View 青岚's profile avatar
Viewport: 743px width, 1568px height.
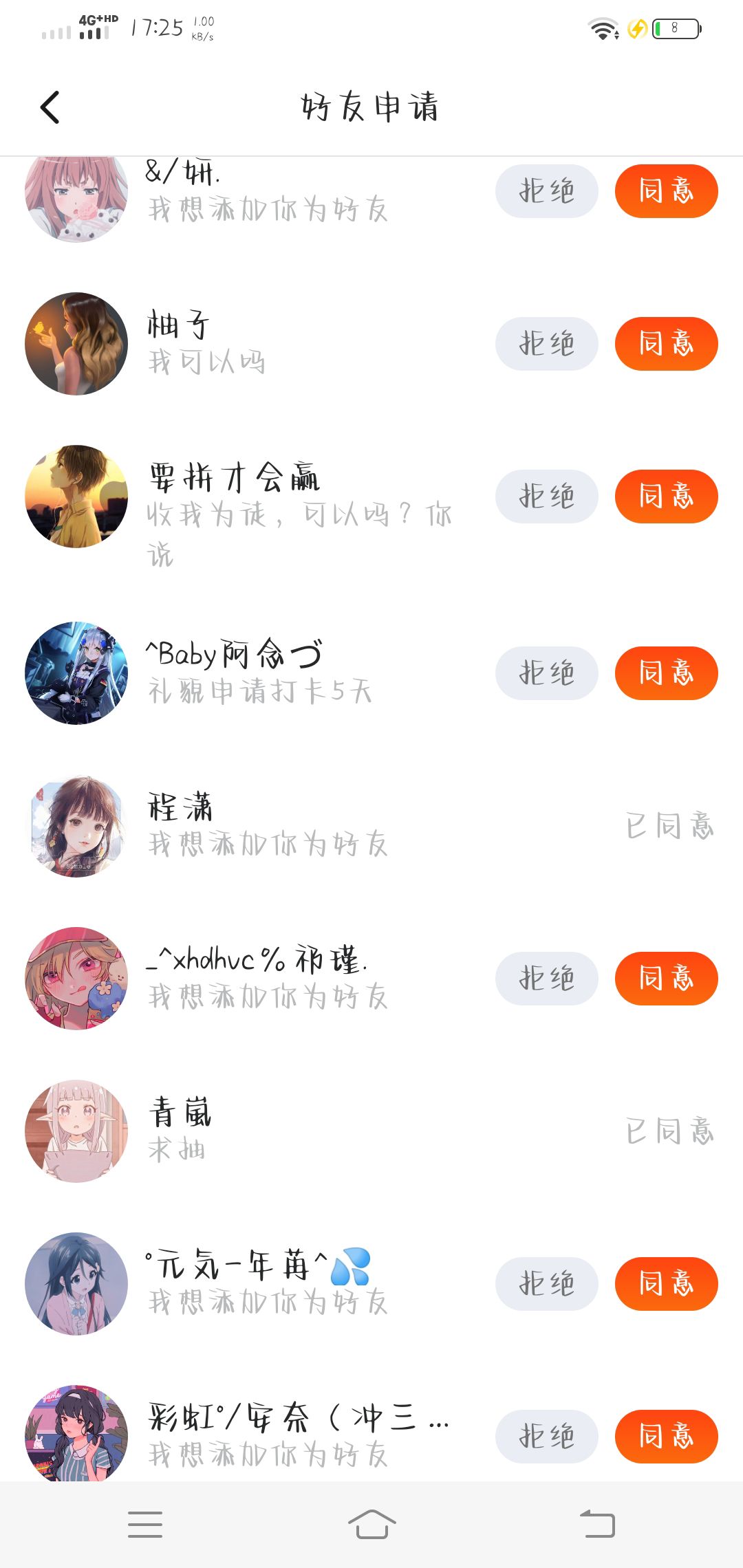[x=76, y=1131]
